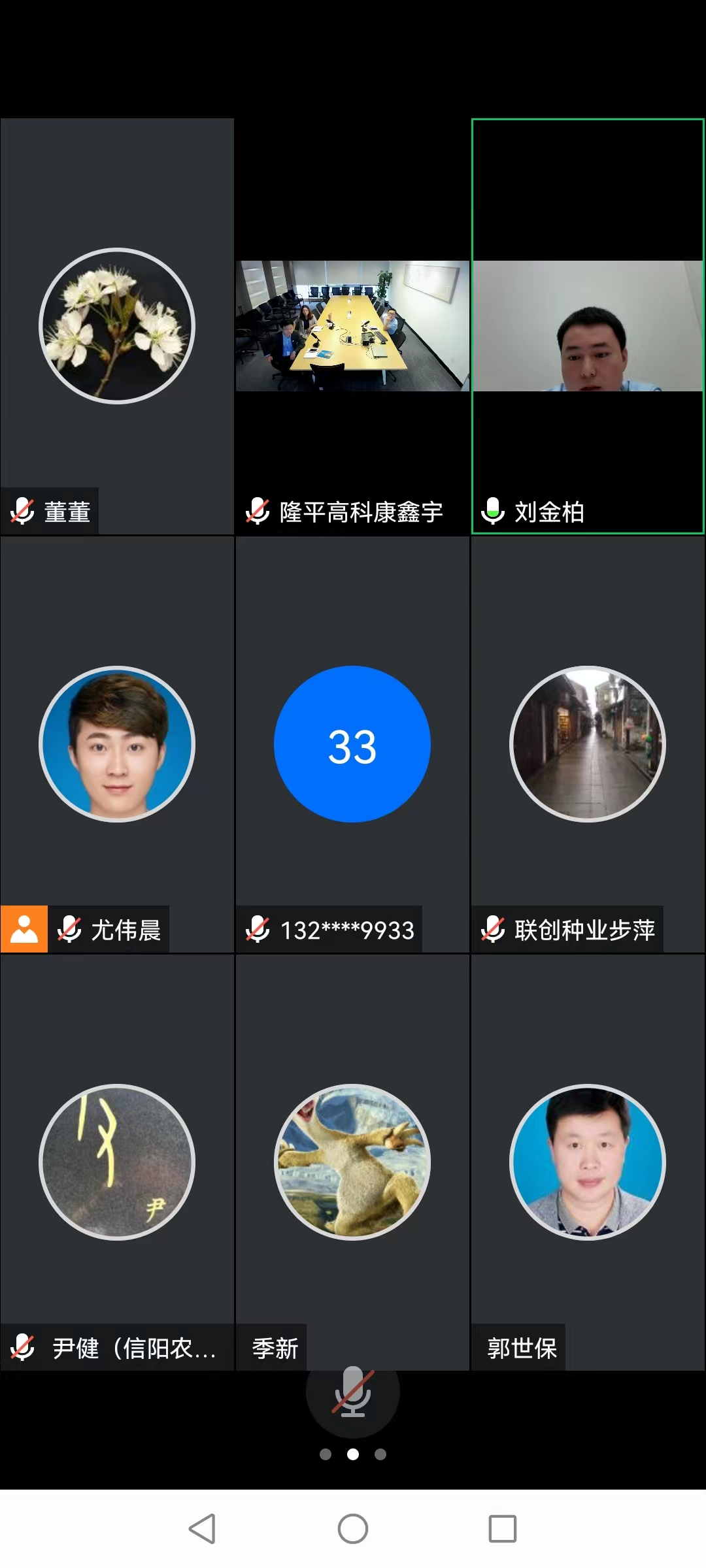Select participant tile 董董
The image size is (706, 1568).
click(117, 326)
